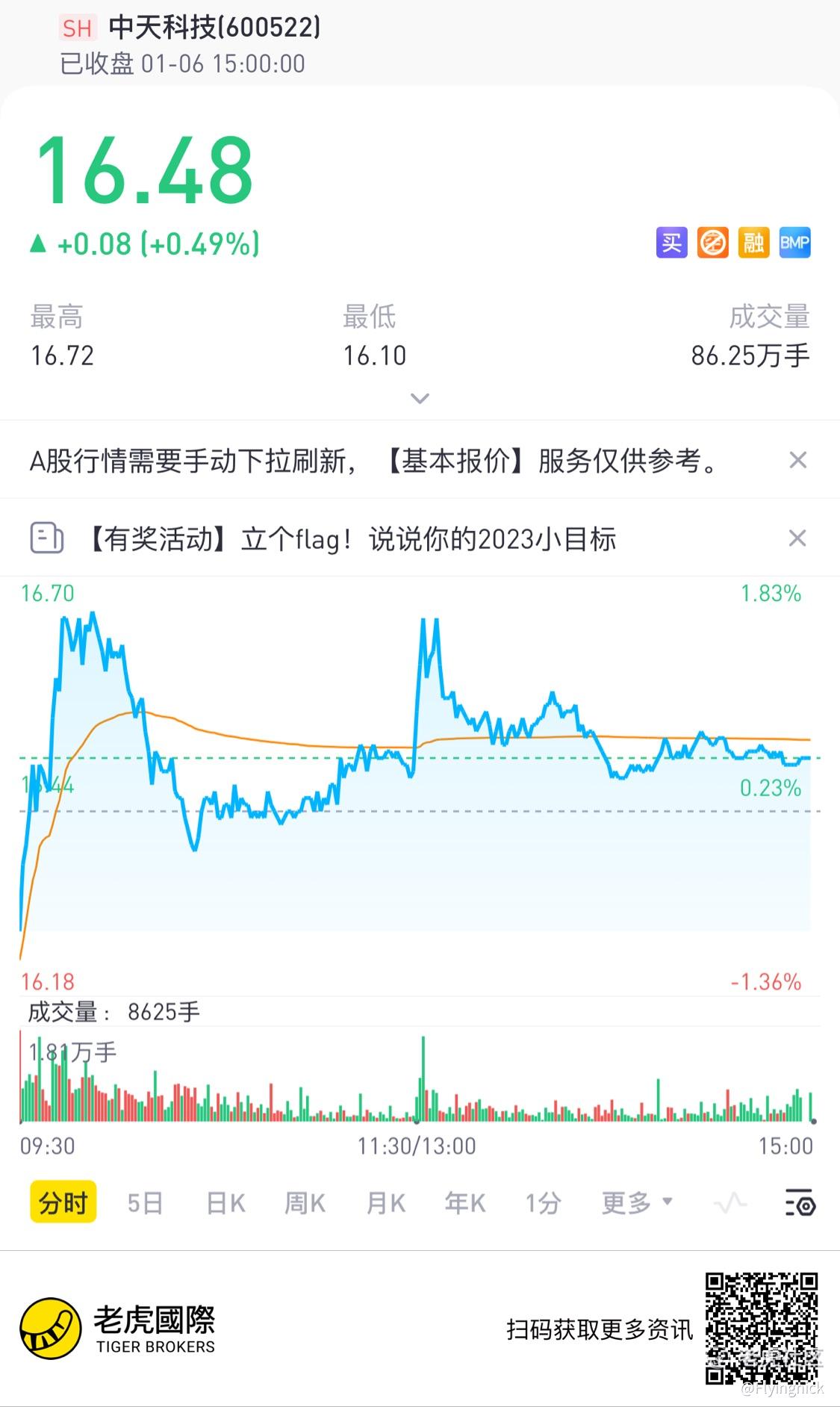This screenshot has width=840, height=1407.
Task: Tap the chart comparison line icon
Action: click(x=730, y=1202)
